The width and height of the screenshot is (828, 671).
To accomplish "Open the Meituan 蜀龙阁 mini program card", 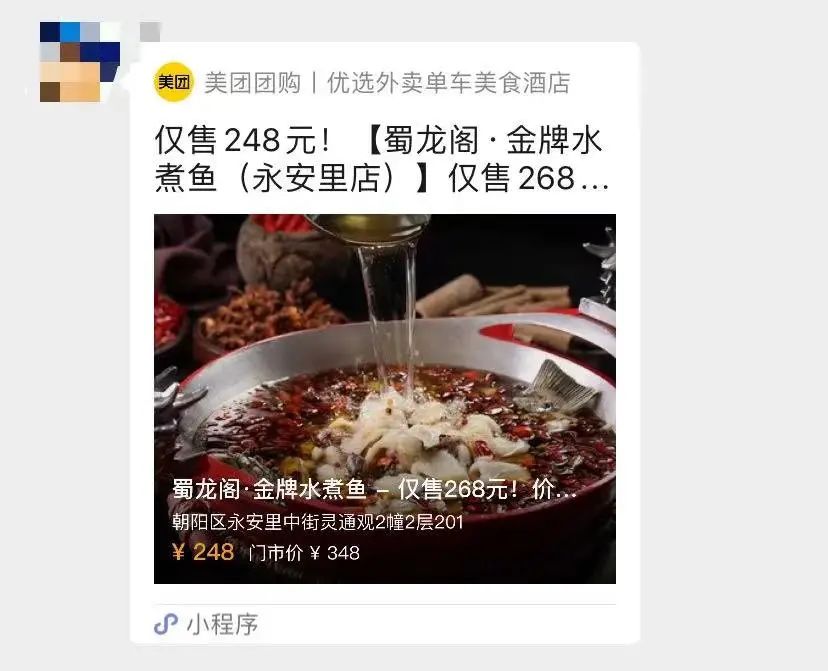I will coord(385,398).
